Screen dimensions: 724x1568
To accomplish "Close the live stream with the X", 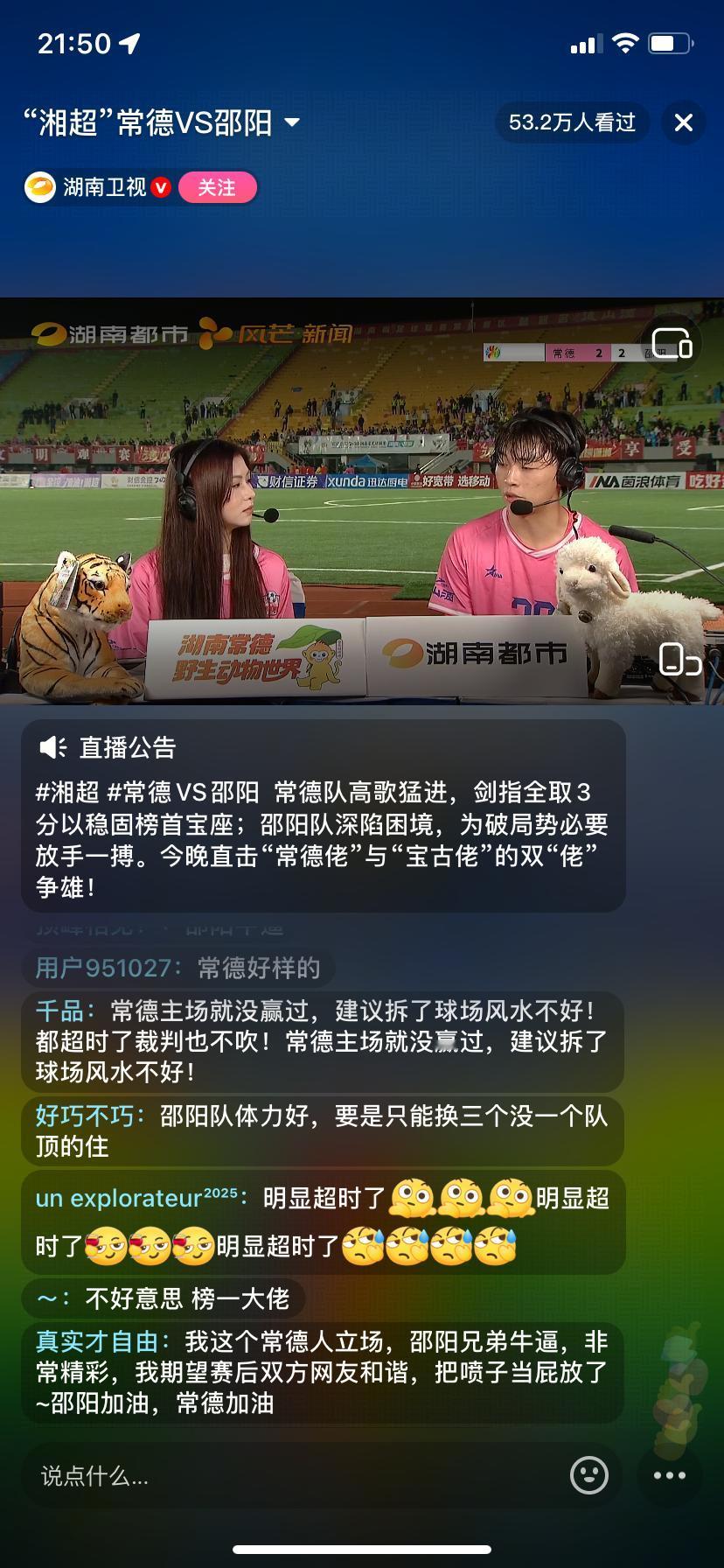I will [x=685, y=122].
